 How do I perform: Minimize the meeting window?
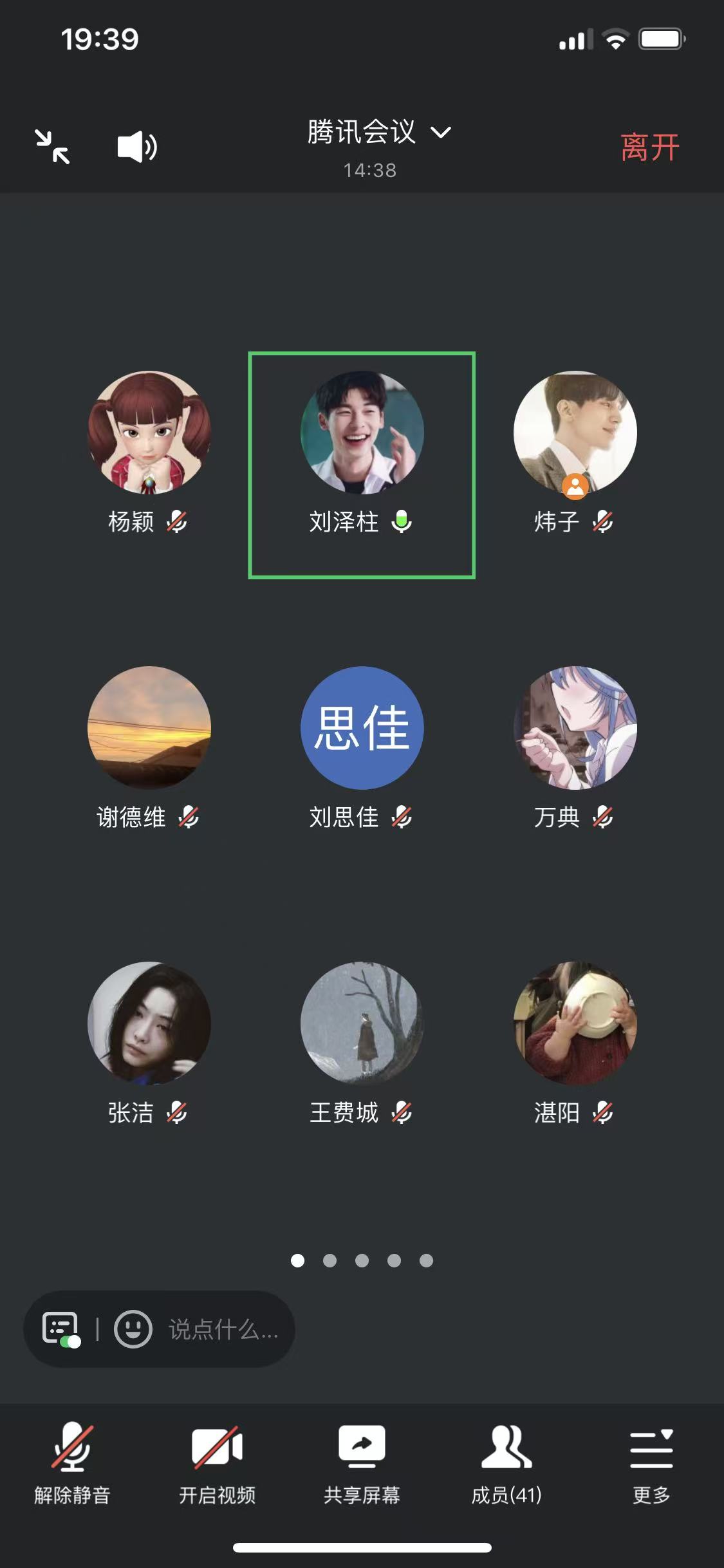coord(53,147)
